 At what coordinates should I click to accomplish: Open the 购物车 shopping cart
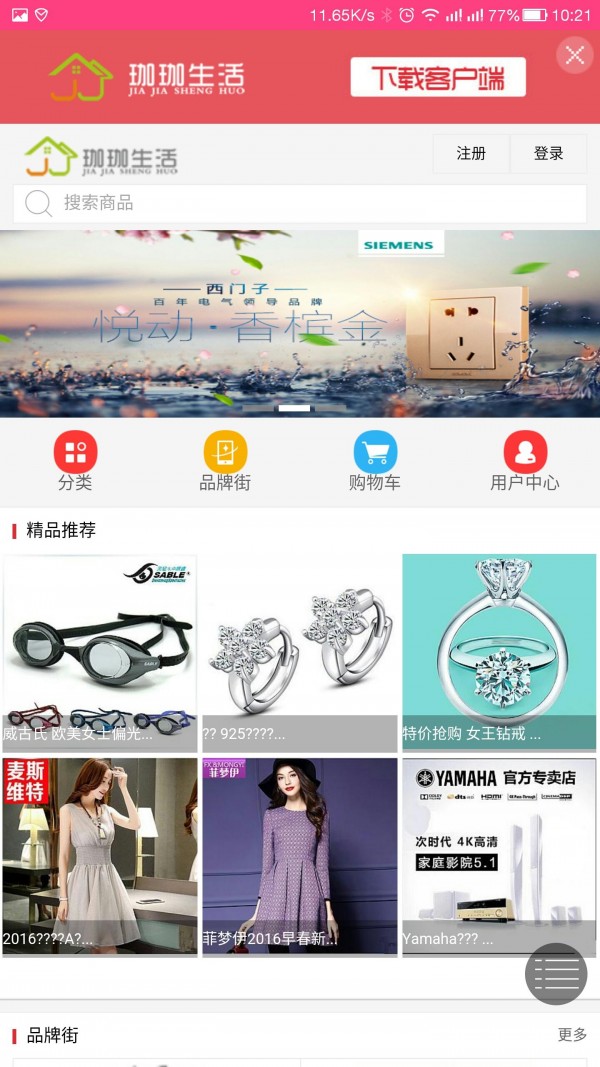click(375, 461)
